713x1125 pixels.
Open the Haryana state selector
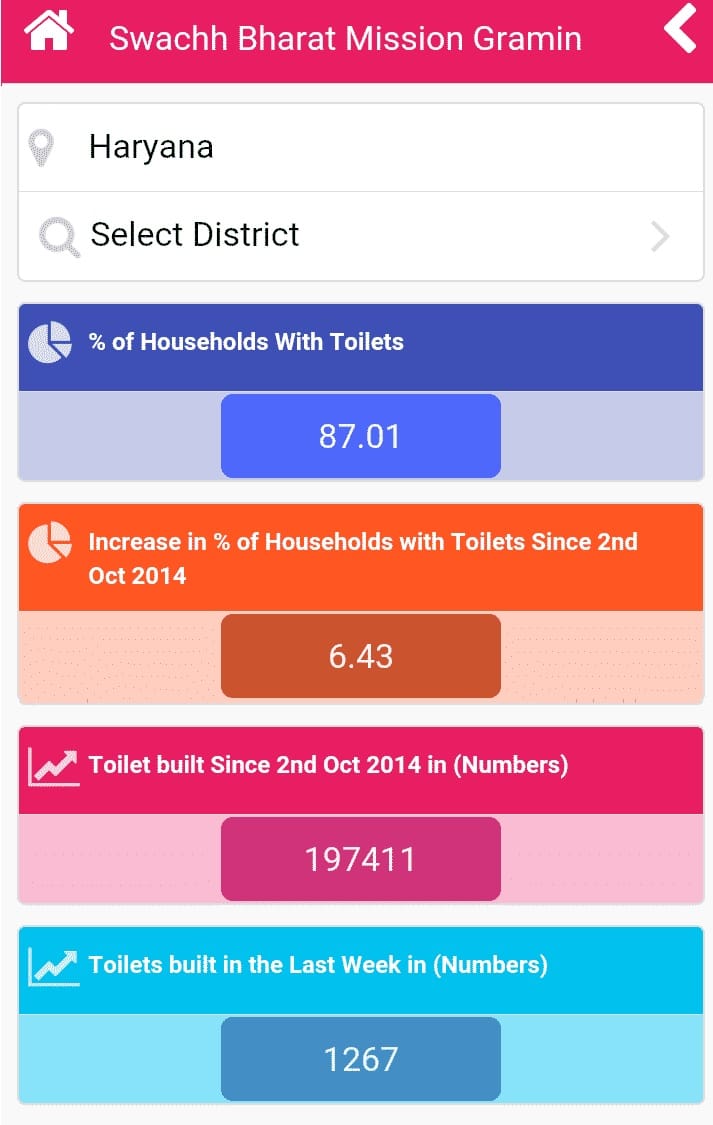[360, 148]
